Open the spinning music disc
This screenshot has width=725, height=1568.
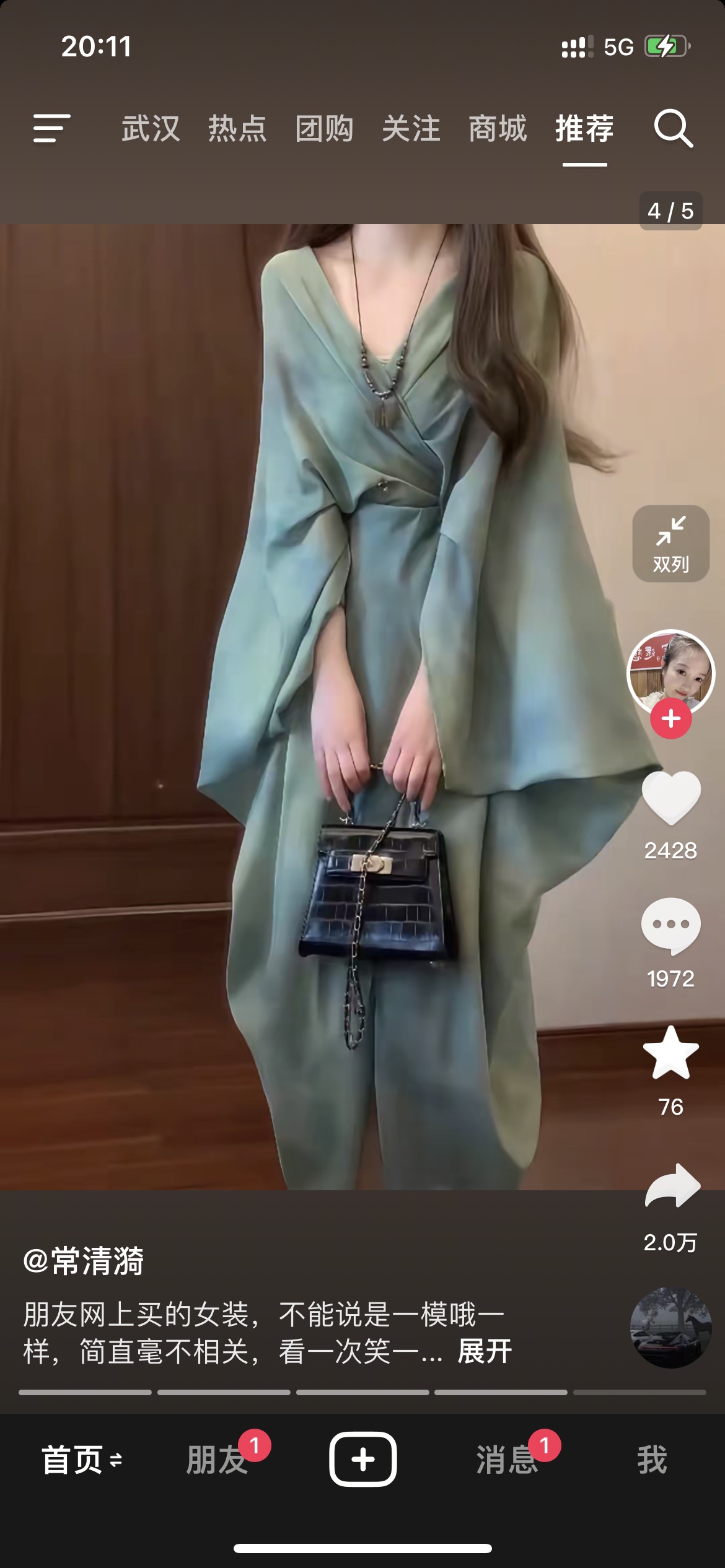[x=670, y=1328]
